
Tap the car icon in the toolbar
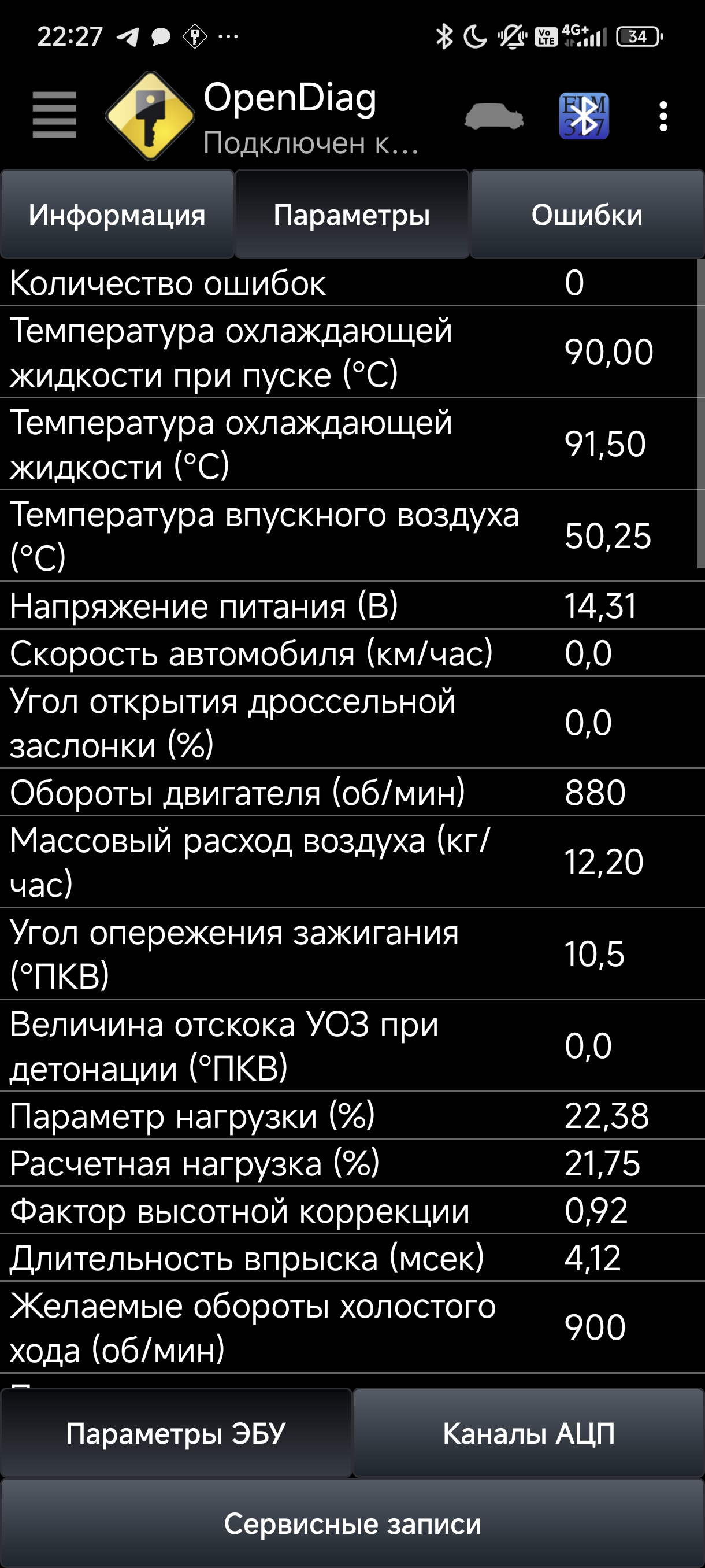[x=494, y=116]
